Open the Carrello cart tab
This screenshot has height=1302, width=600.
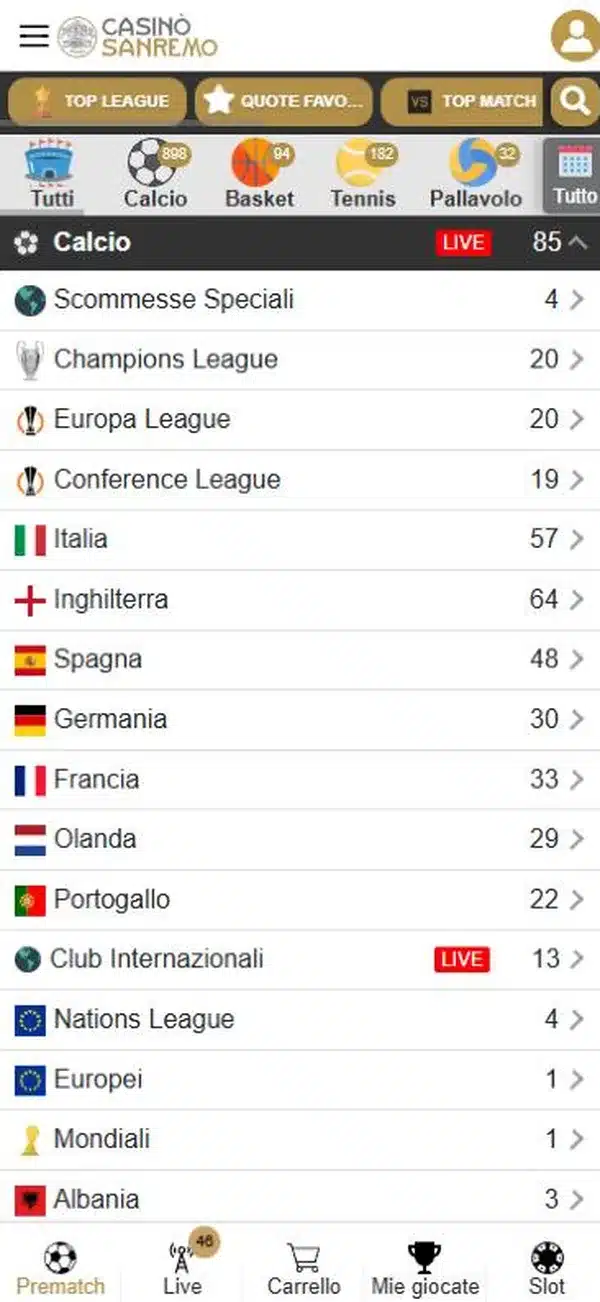(304, 1266)
